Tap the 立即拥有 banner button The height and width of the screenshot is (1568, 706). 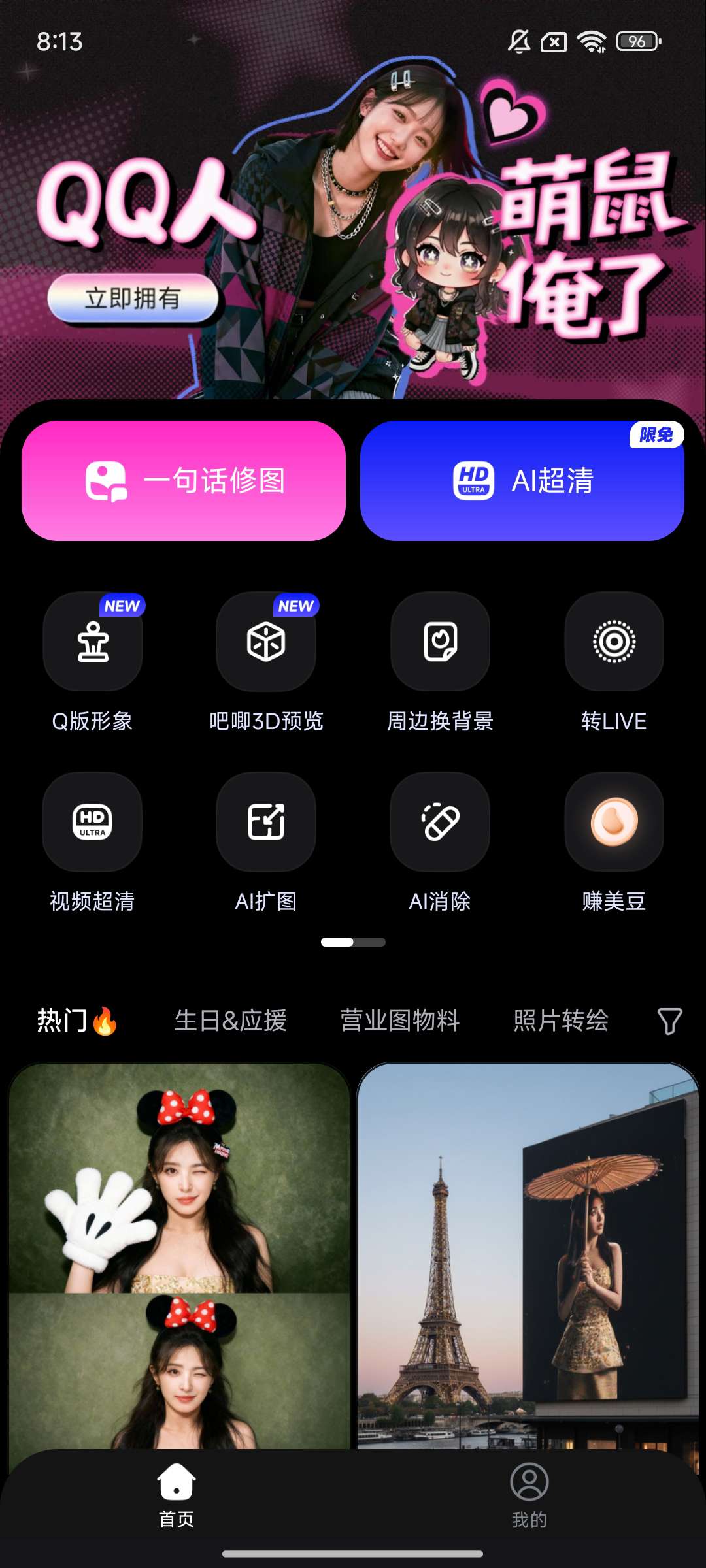point(133,299)
